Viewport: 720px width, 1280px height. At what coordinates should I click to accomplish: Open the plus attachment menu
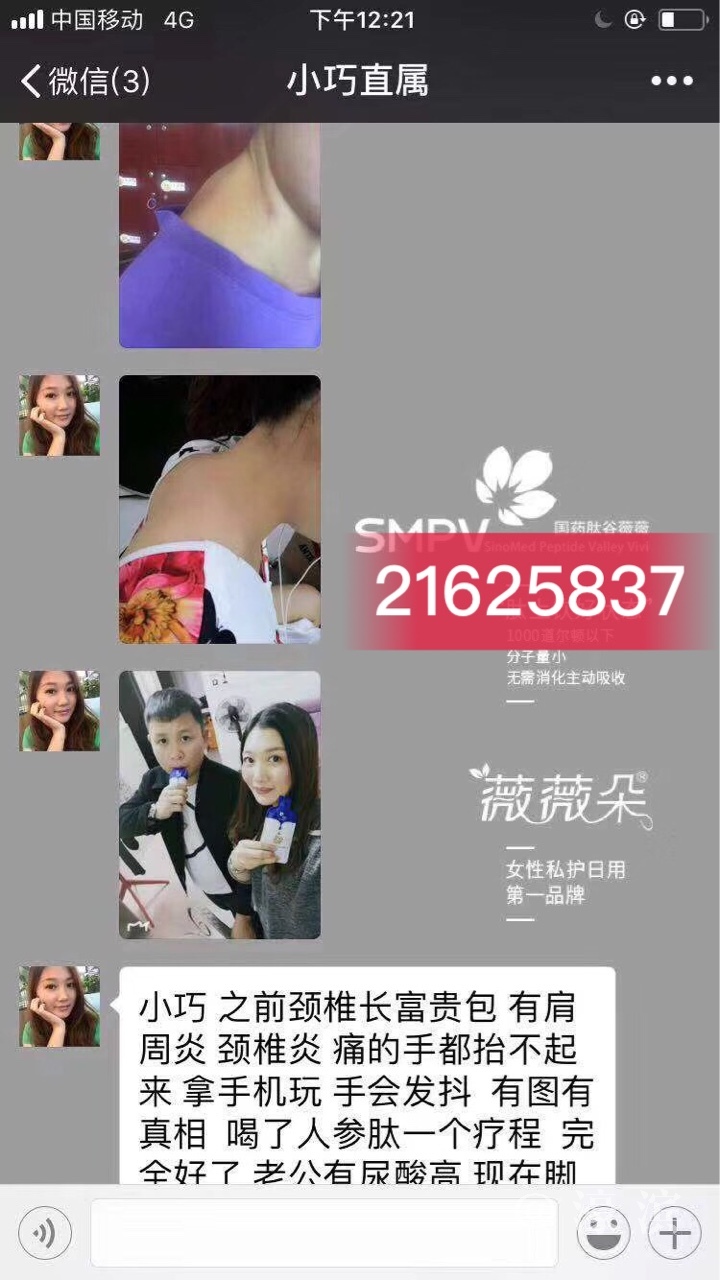[x=675, y=1233]
